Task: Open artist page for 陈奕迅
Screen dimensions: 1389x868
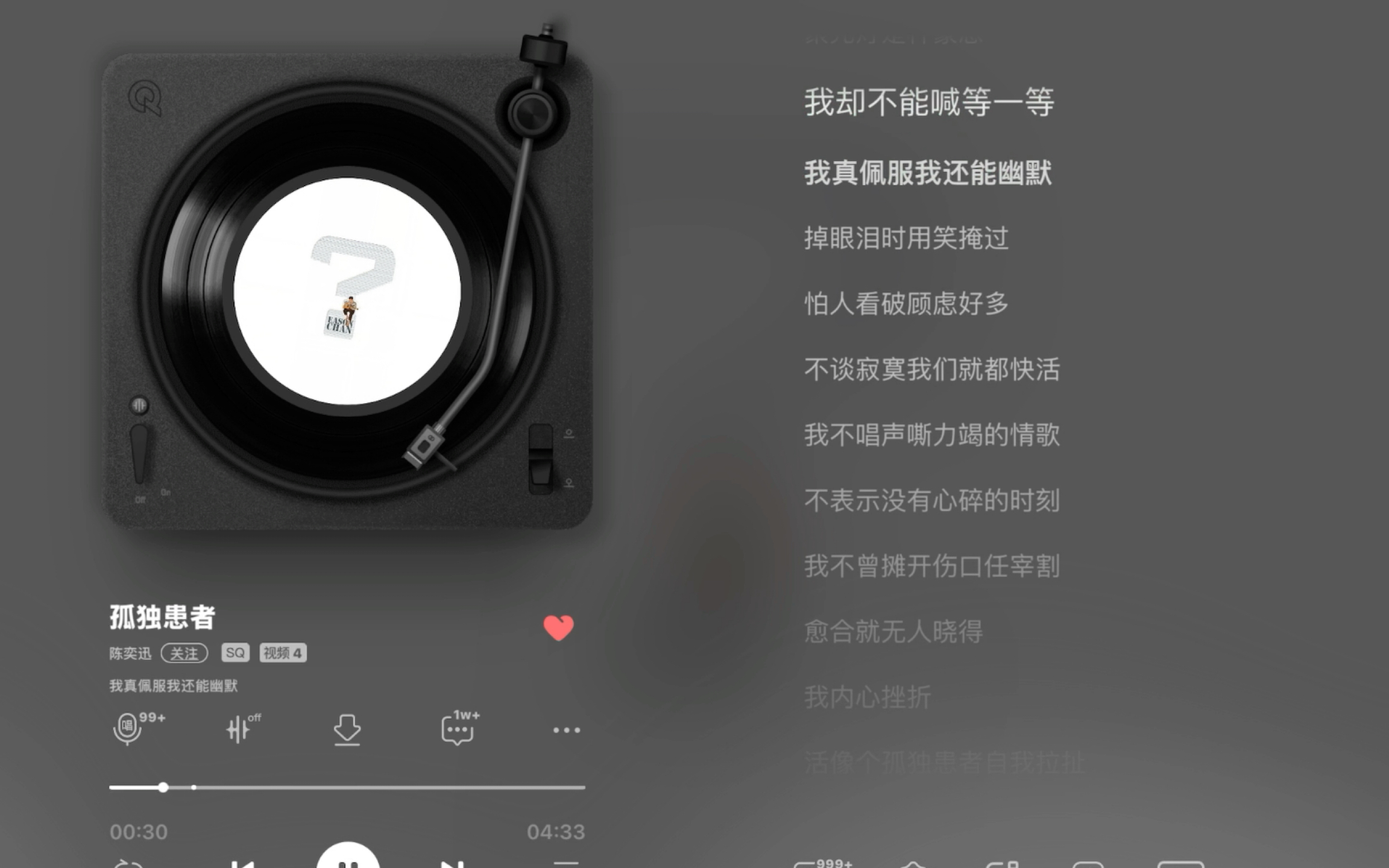Action: click(x=130, y=653)
